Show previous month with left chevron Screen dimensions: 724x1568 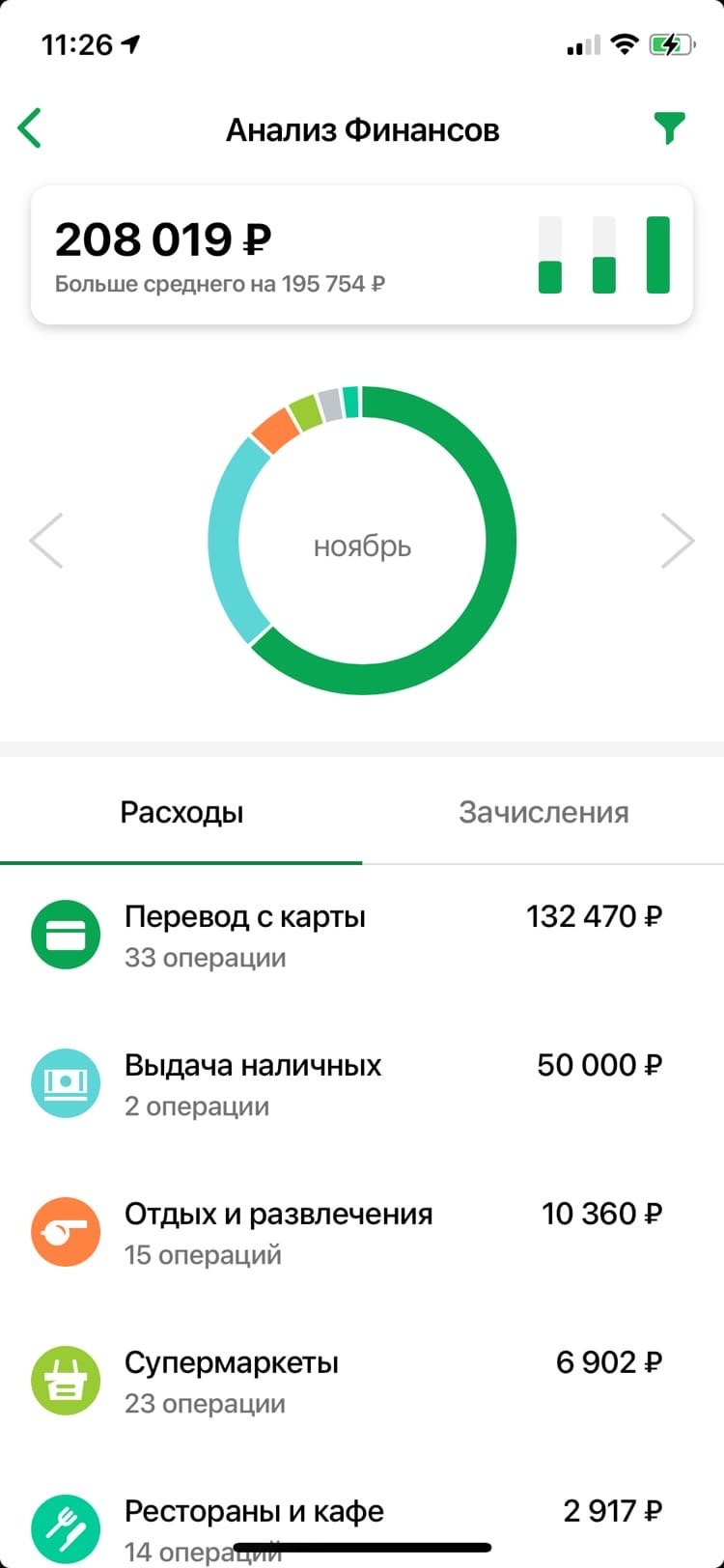46,541
